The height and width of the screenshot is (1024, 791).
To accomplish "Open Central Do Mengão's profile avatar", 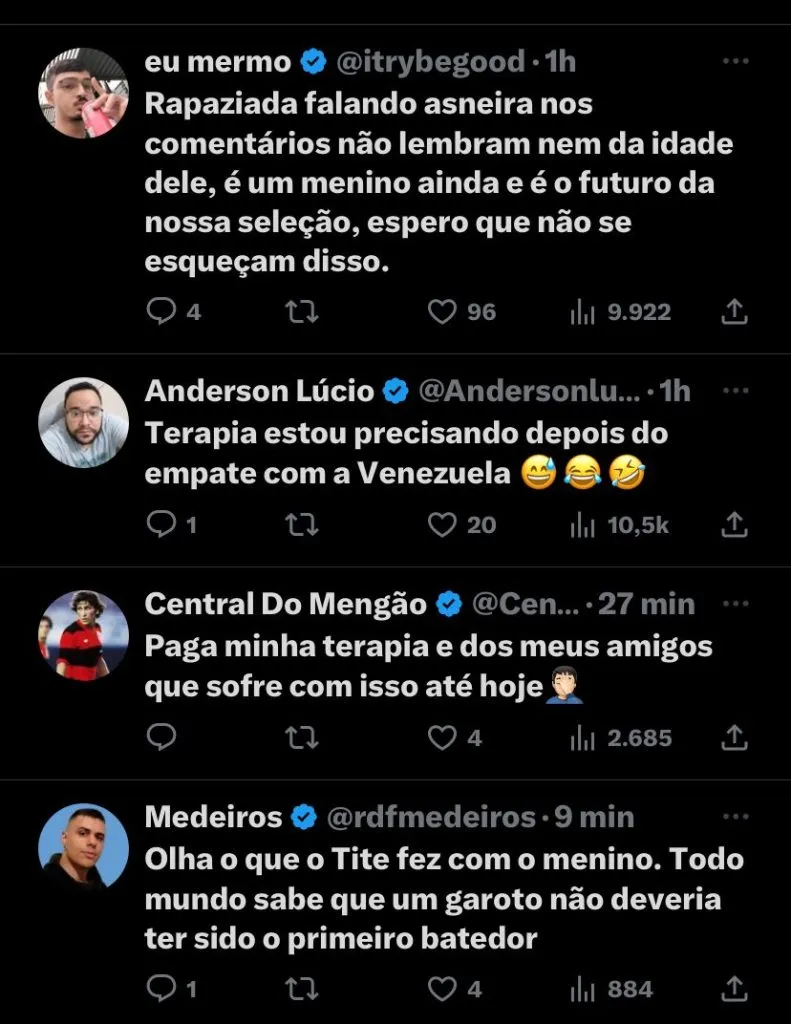I will click(x=84, y=635).
